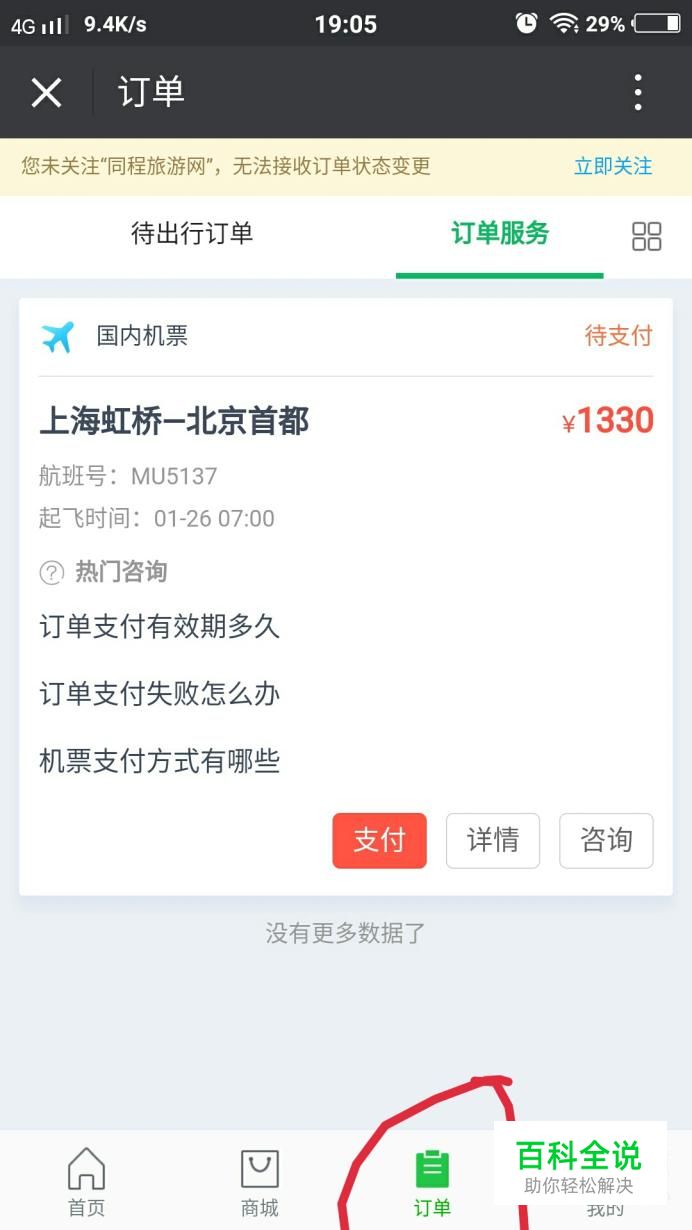Switch to the 商城 tab
692x1230 pixels.
pyautogui.click(x=260, y=1182)
